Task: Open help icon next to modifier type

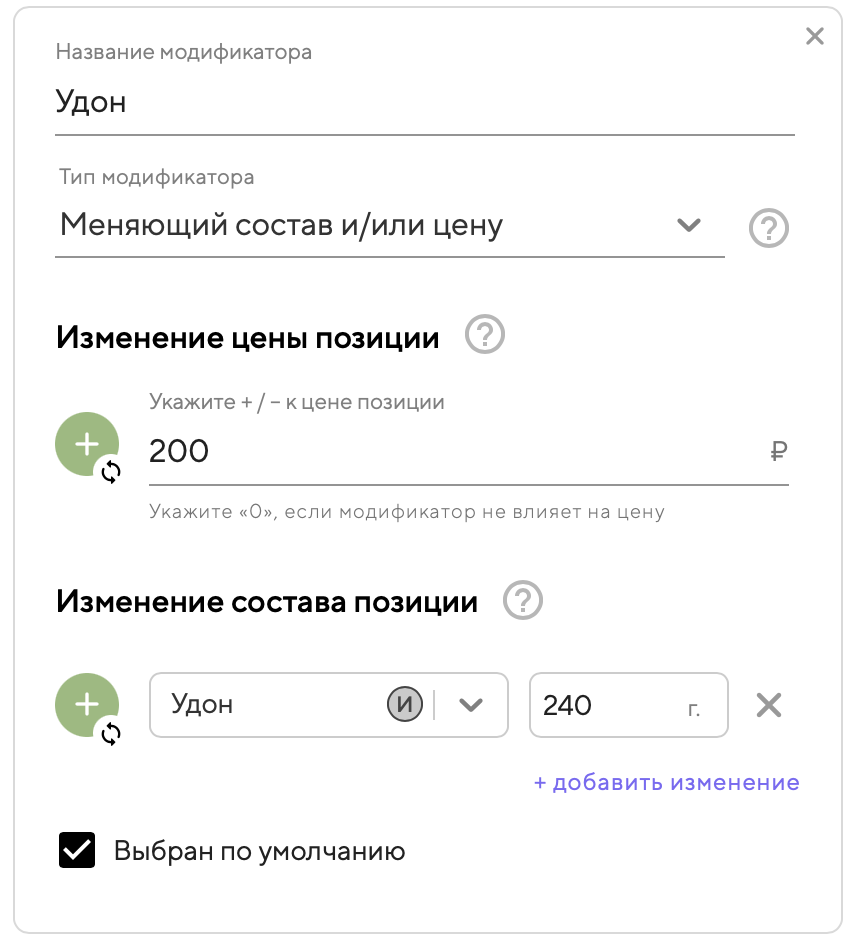Action: point(768,229)
